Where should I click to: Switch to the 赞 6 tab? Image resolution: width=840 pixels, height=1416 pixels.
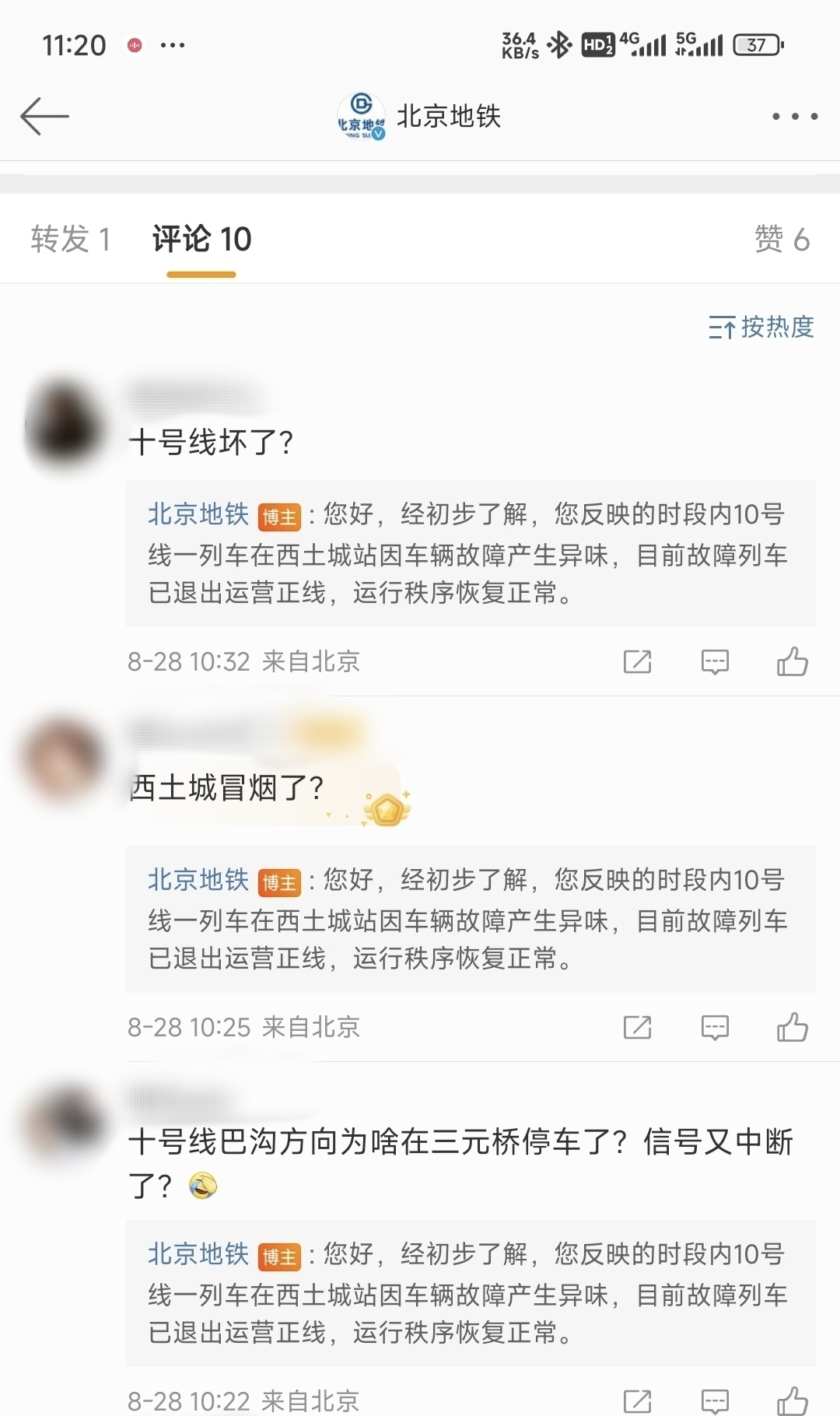(782, 240)
